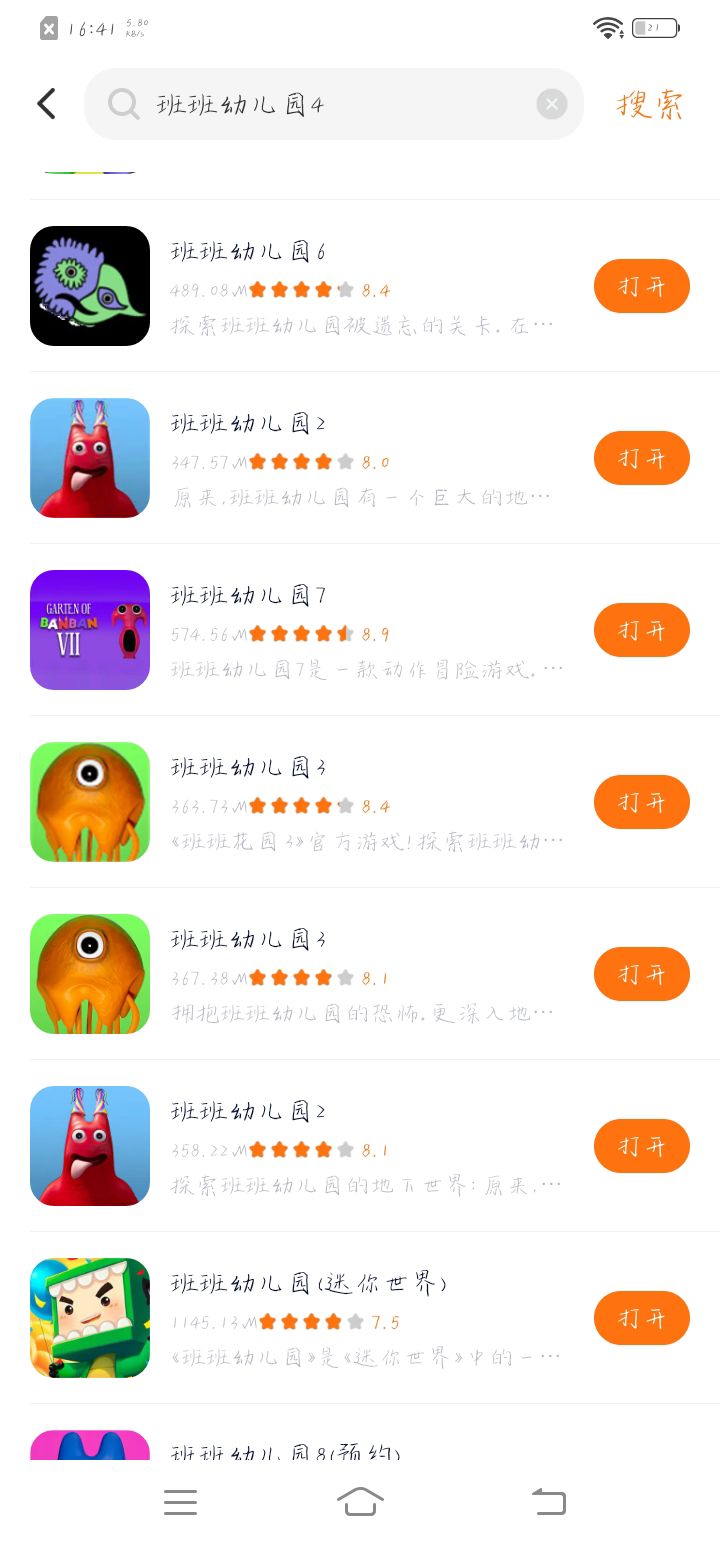Tap the search field containing 班班幼儿园4
The width and height of the screenshot is (720, 1544).
(330, 104)
